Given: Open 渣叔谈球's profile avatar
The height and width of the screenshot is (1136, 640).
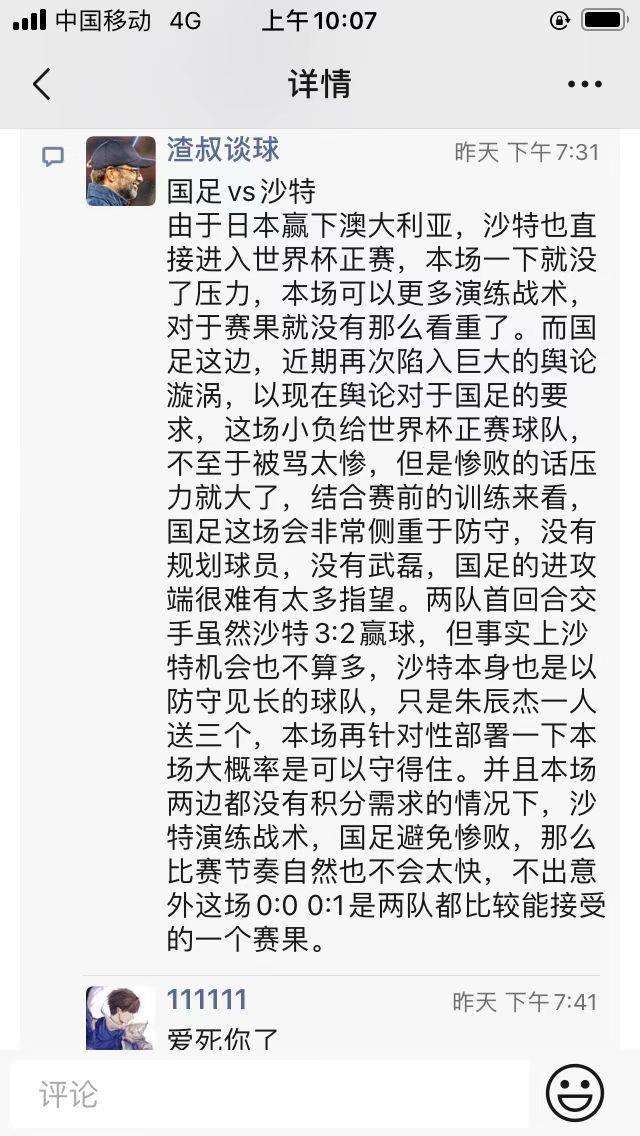Looking at the screenshot, I should tap(121, 171).
